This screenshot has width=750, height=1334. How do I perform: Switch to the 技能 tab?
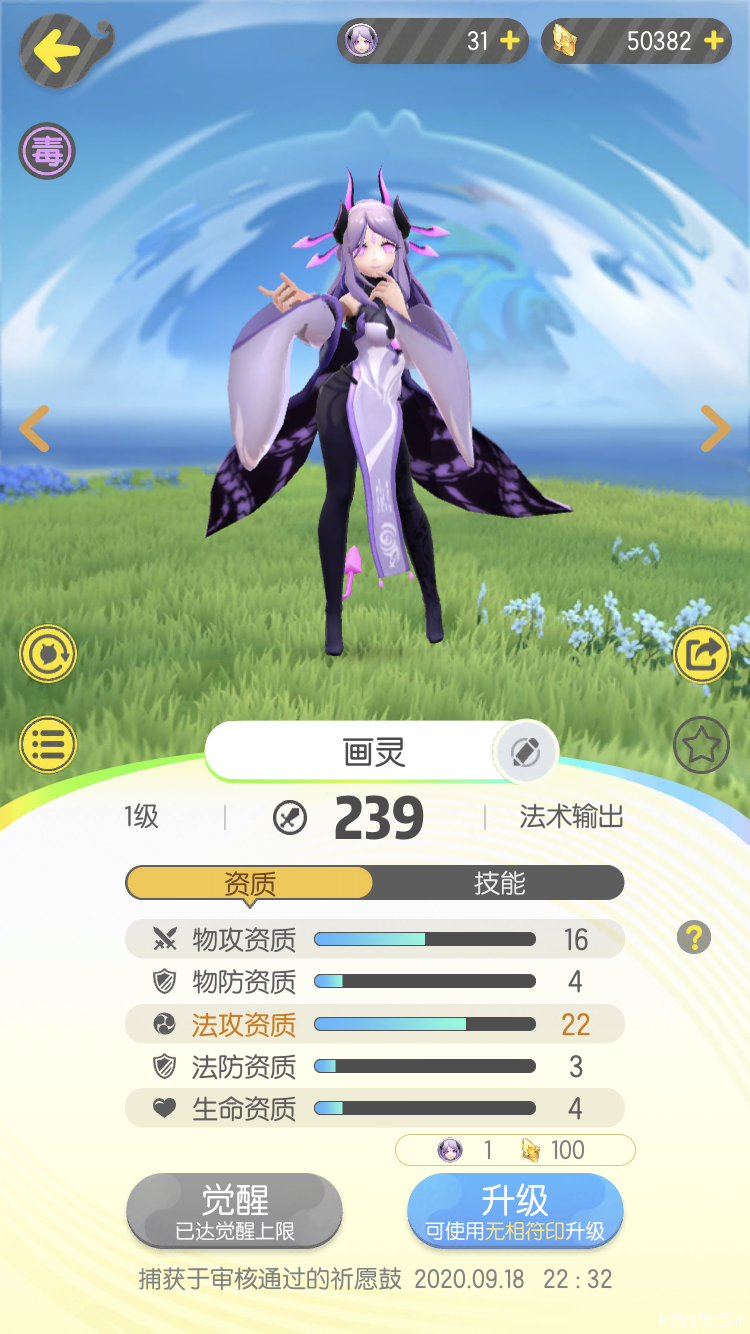coord(499,883)
